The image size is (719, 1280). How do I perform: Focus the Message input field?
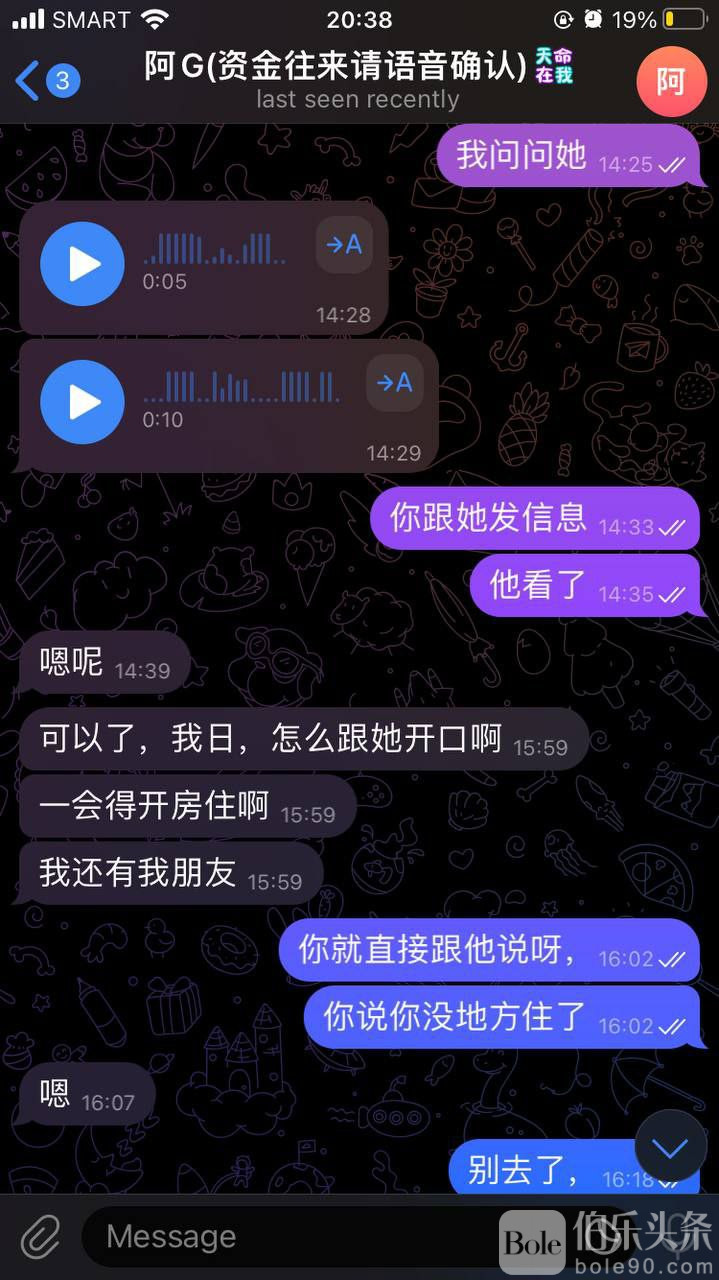coord(290,1237)
